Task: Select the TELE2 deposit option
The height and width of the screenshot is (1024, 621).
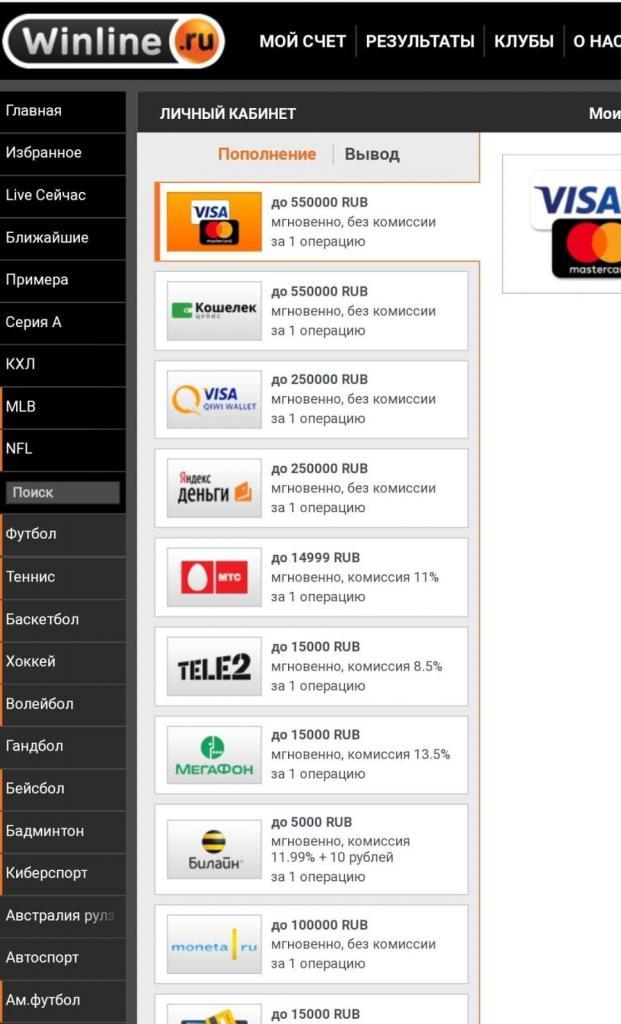Action: pos(311,666)
